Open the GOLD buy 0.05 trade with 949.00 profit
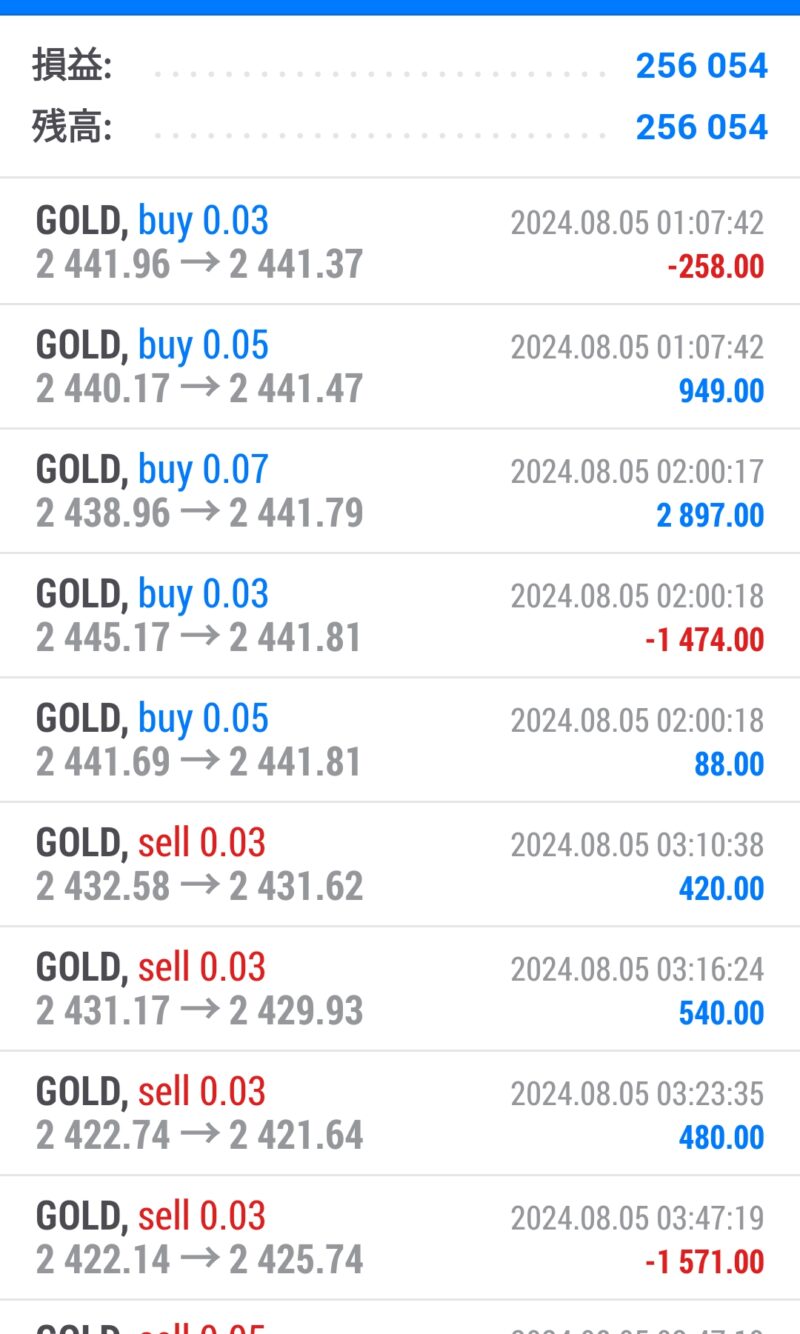The height and width of the screenshot is (1334, 800). pyautogui.click(x=400, y=367)
